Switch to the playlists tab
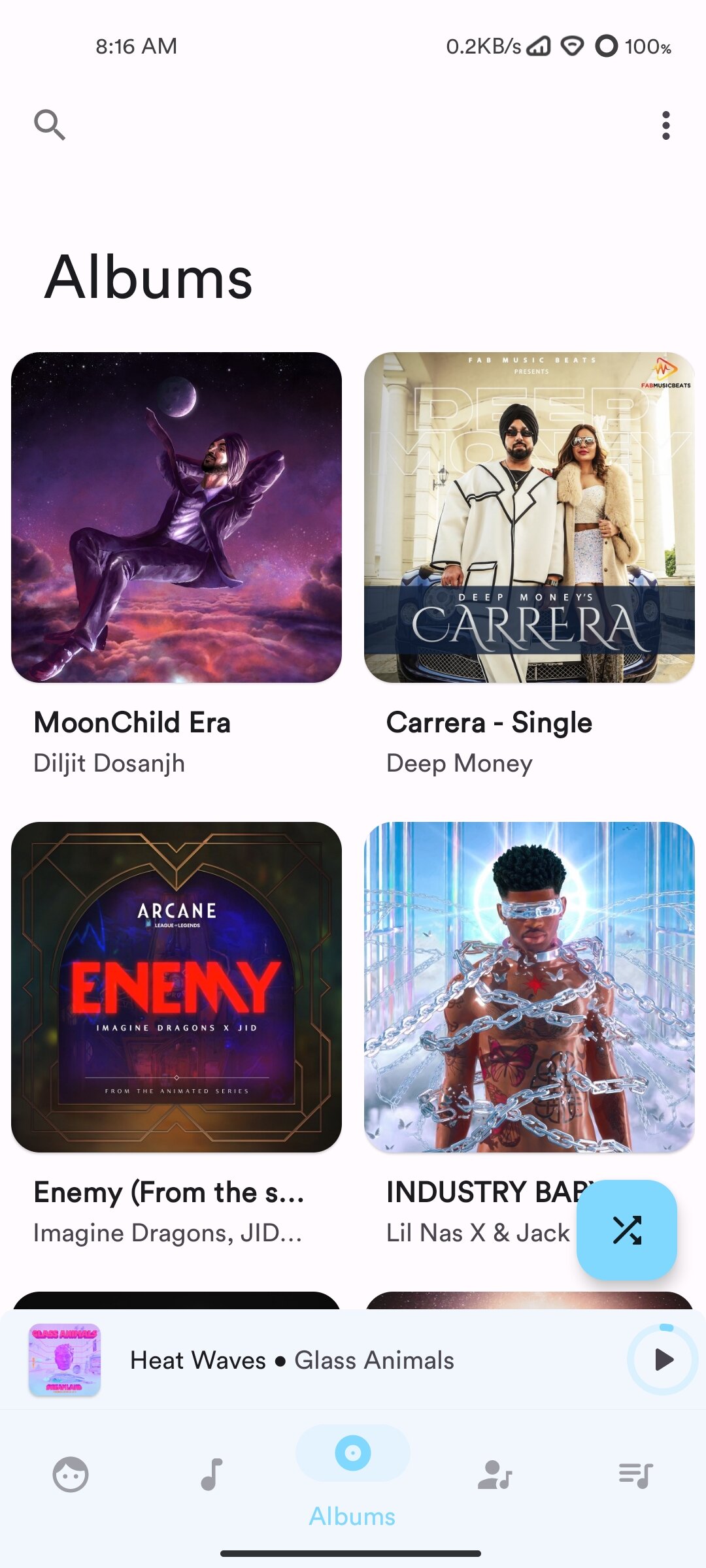Viewport: 706px width, 1568px height. 635,1475
